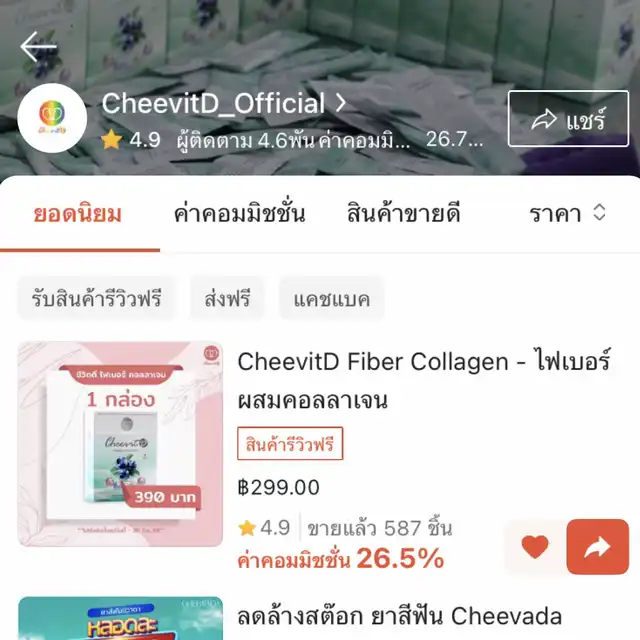Sort products by ราคา
The image size is (640, 640).
(567, 213)
